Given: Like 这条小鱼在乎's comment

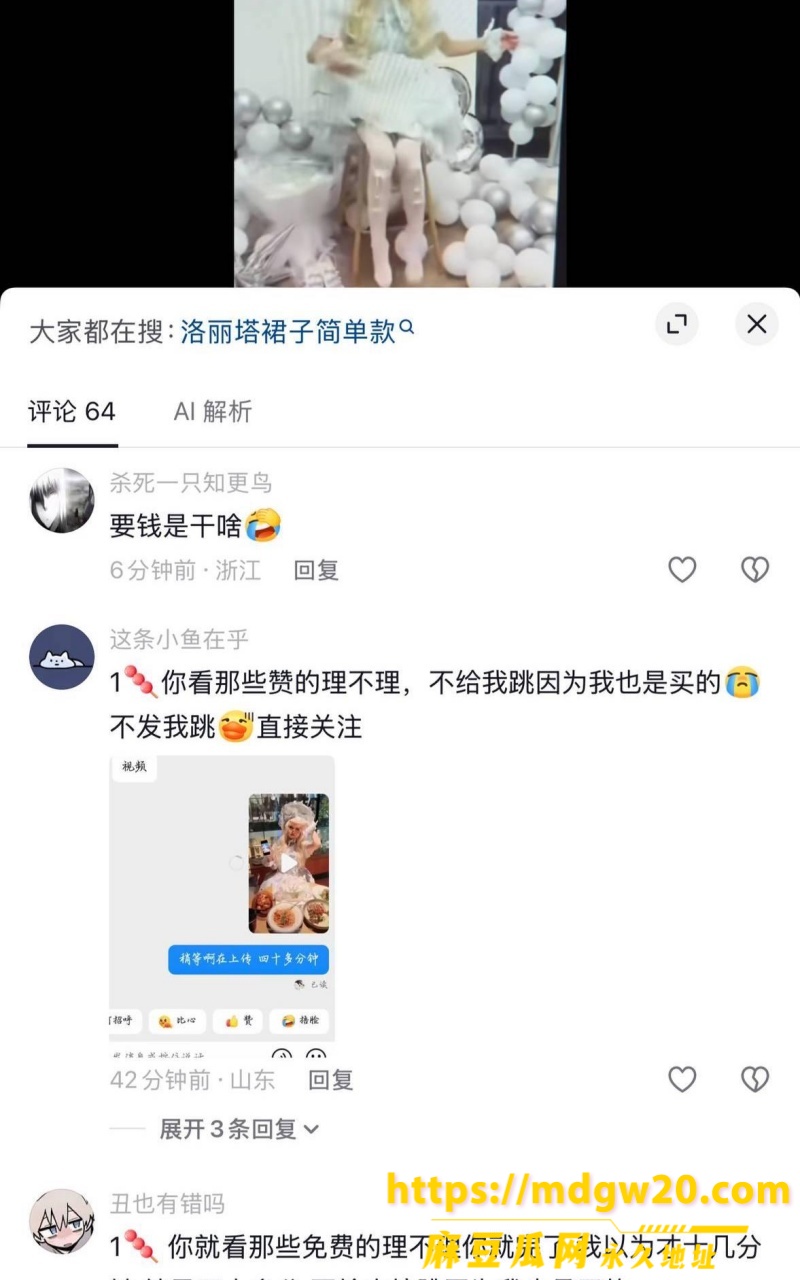Looking at the screenshot, I should 682,1079.
